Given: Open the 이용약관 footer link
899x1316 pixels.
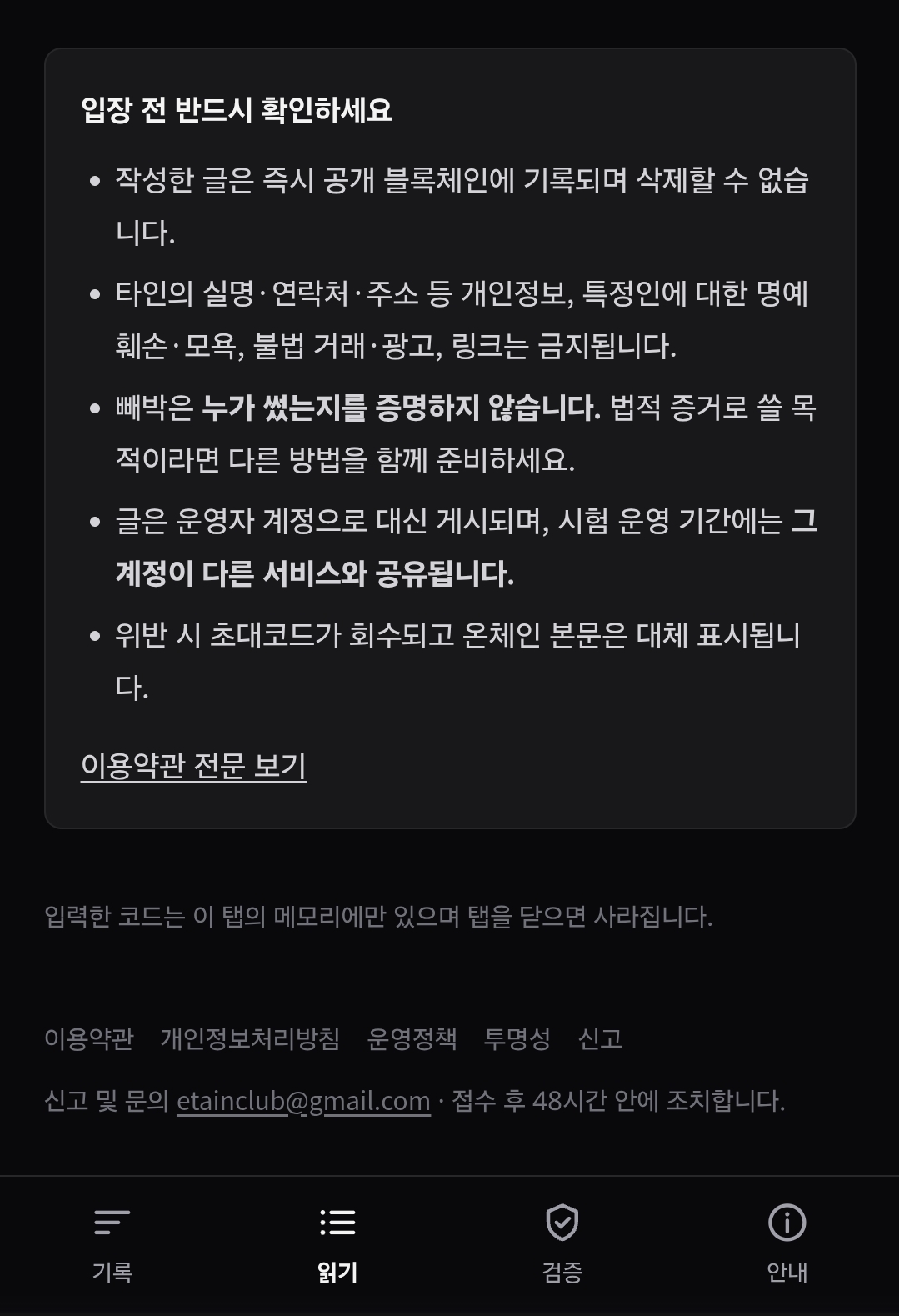Looking at the screenshot, I should (x=89, y=1038).
